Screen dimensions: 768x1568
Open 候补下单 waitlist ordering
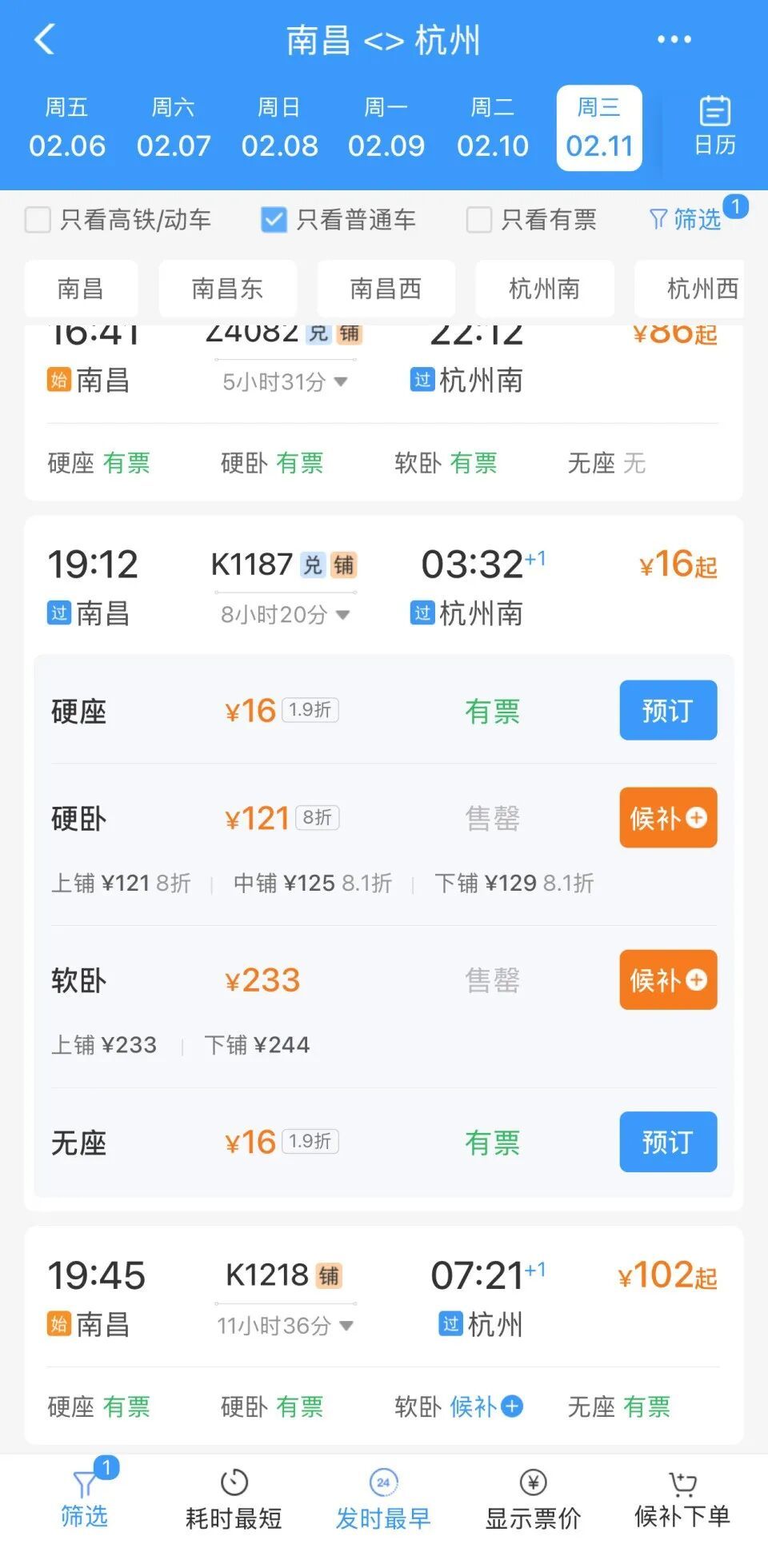tap(680, 1501)
